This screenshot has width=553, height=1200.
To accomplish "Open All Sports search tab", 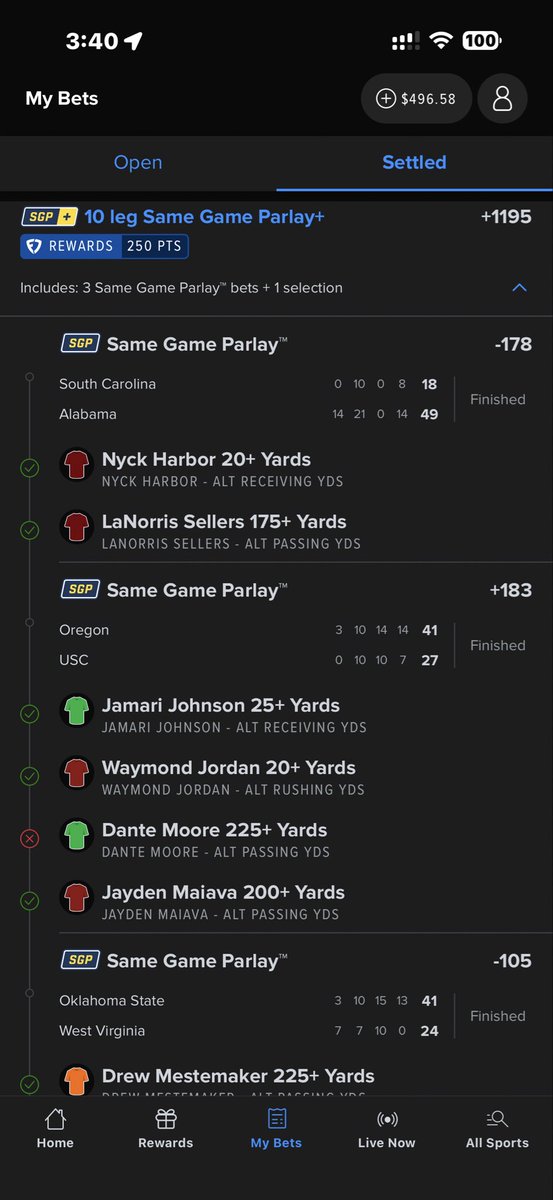I will coord(497,1128).
